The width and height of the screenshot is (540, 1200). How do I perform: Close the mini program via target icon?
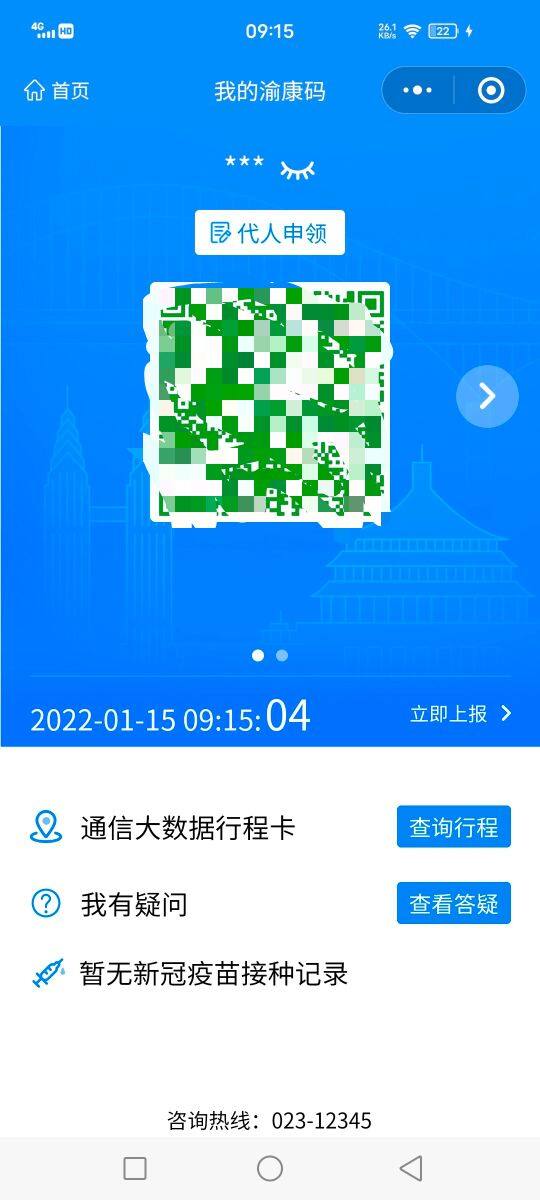[x=491, y=91]
